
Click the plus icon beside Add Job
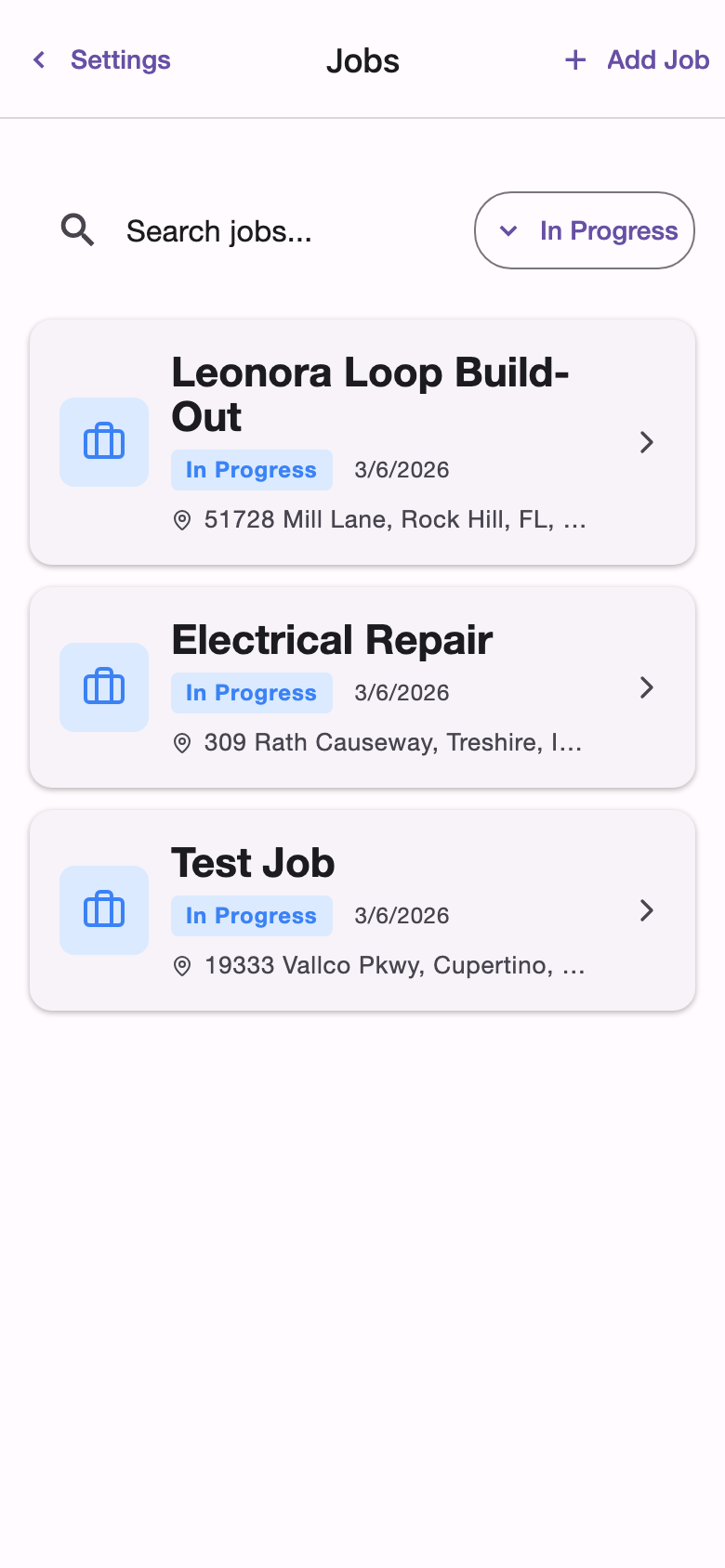(x=574, y=59)
